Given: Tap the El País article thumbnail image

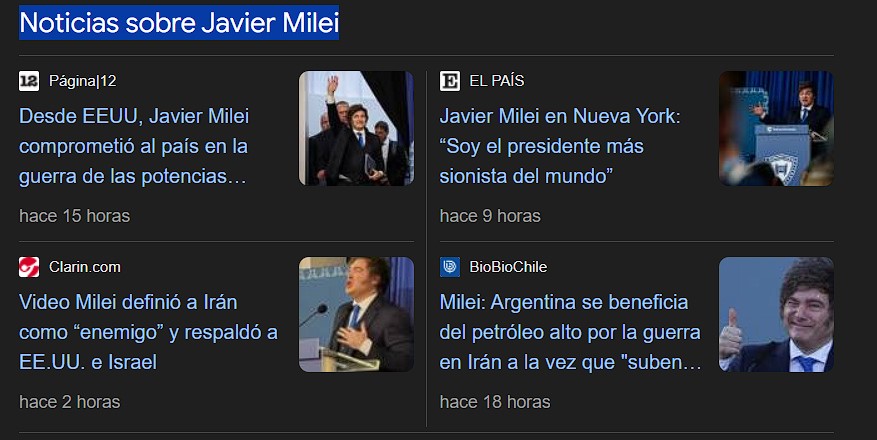Looking at the screenshot, I should pyautogui.click(x=776, y=128).
